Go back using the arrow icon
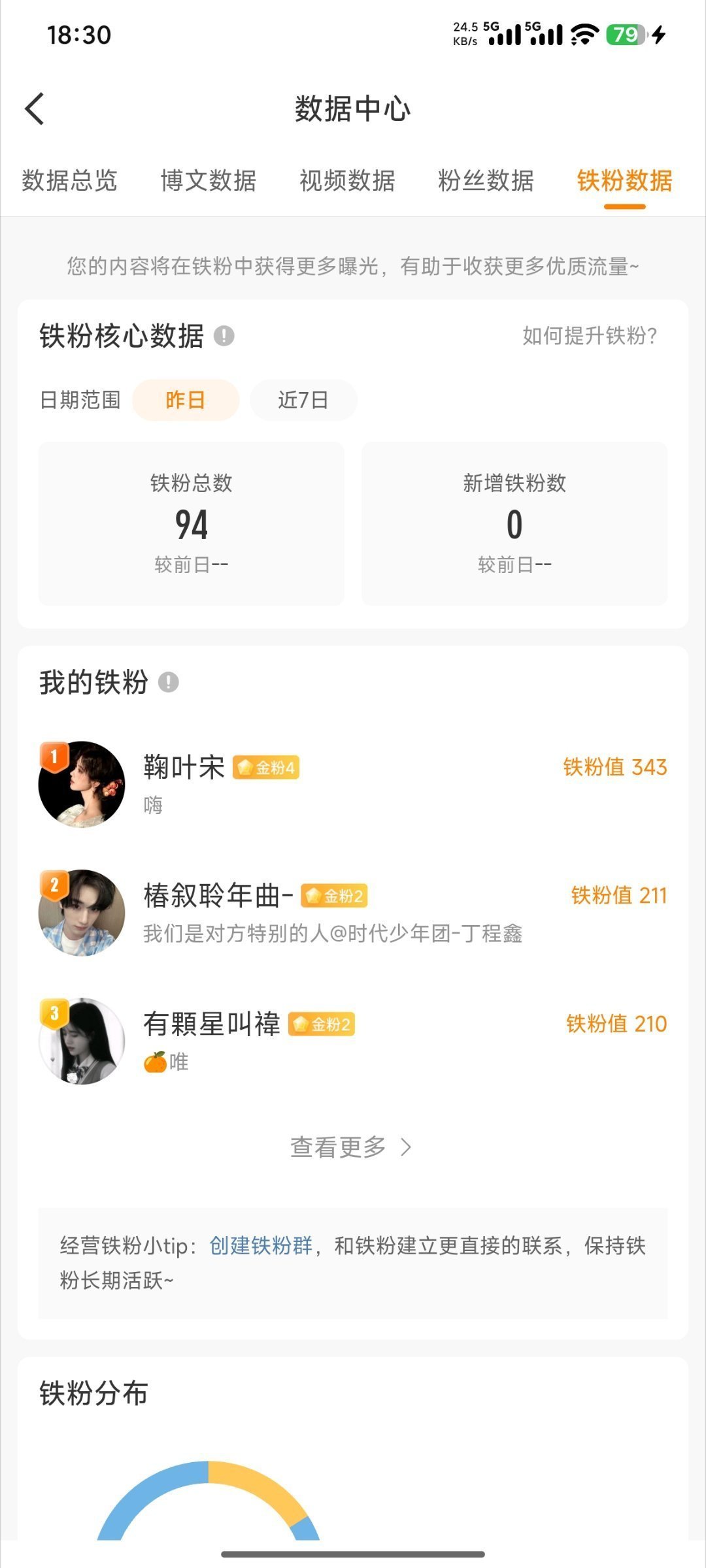The height and width of the screenshot is (1568, 706). pos(35,108)
